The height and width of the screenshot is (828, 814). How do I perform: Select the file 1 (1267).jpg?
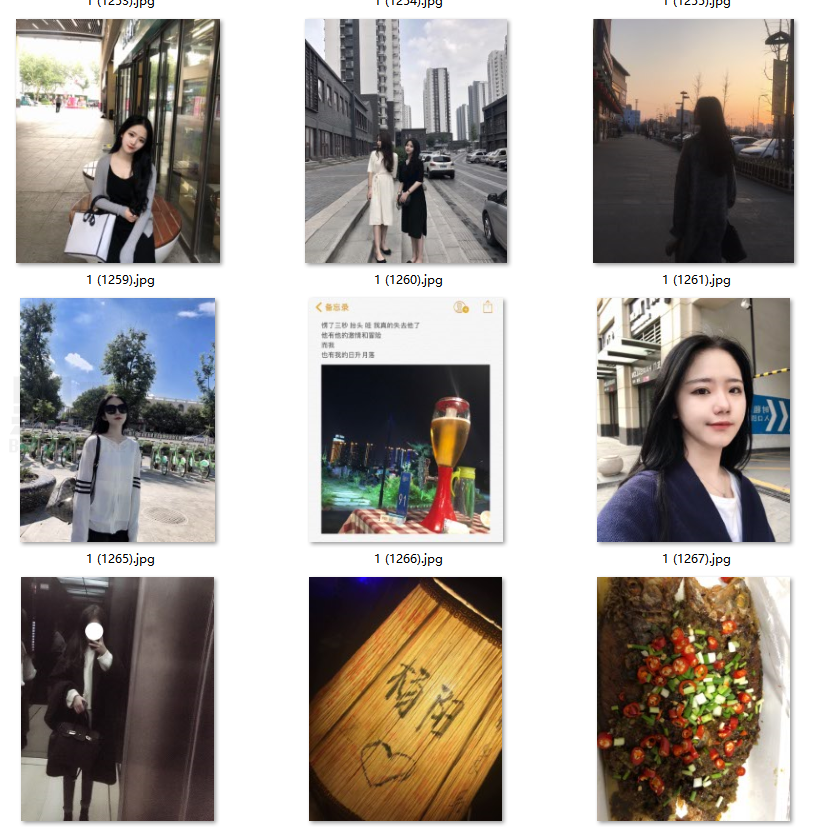click(694, 420)
